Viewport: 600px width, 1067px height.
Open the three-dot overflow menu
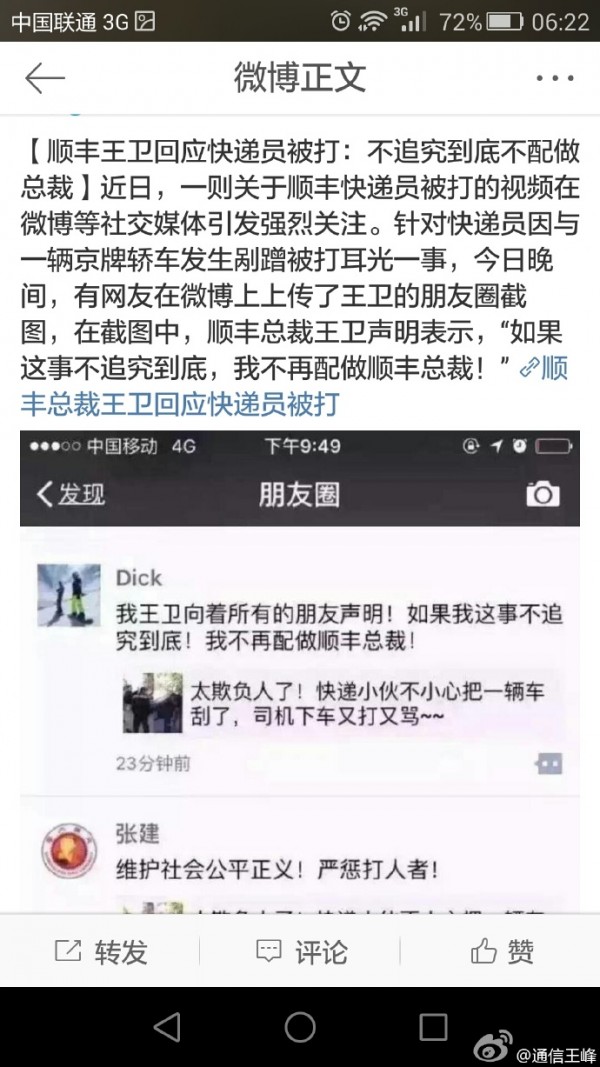coord(554,78)
